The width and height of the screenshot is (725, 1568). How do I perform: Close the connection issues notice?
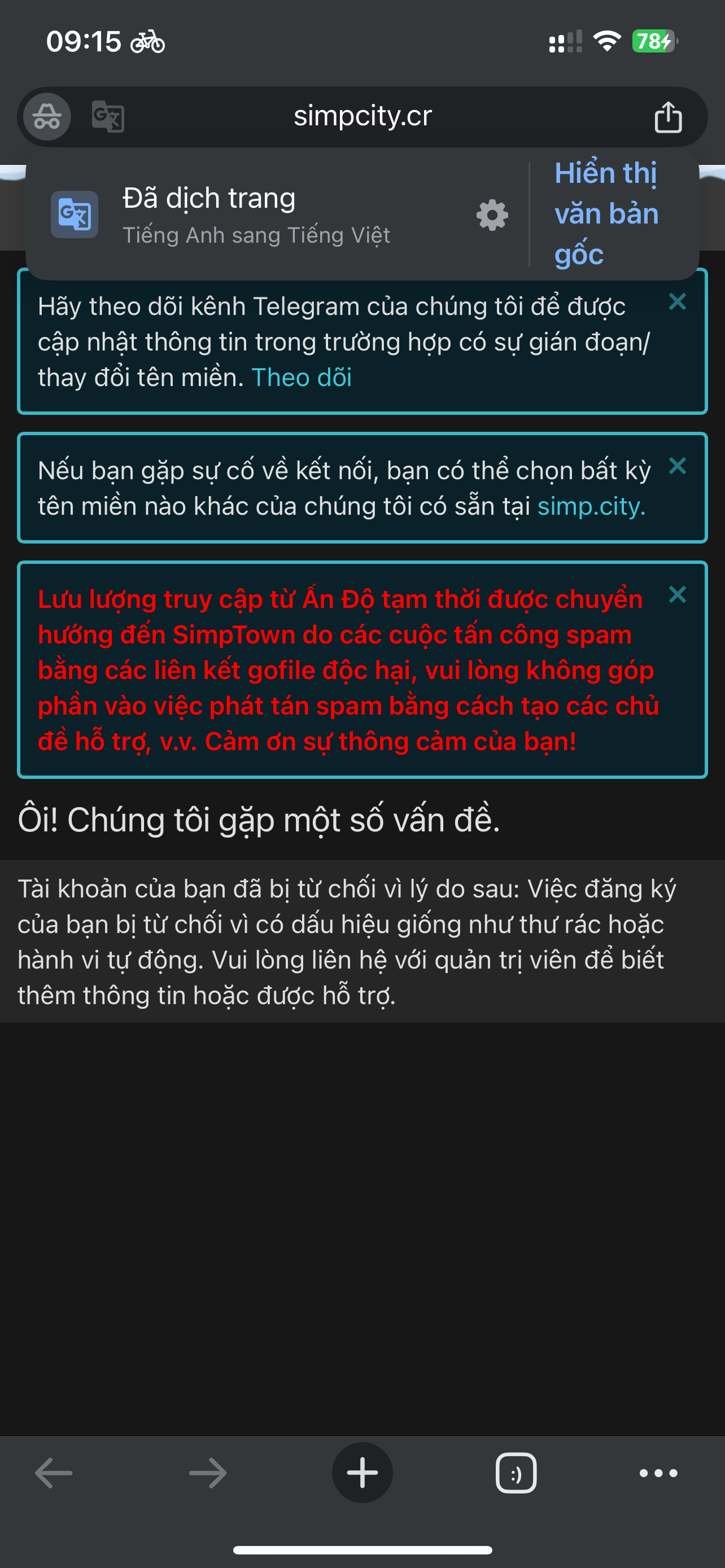tap(677, 466)
